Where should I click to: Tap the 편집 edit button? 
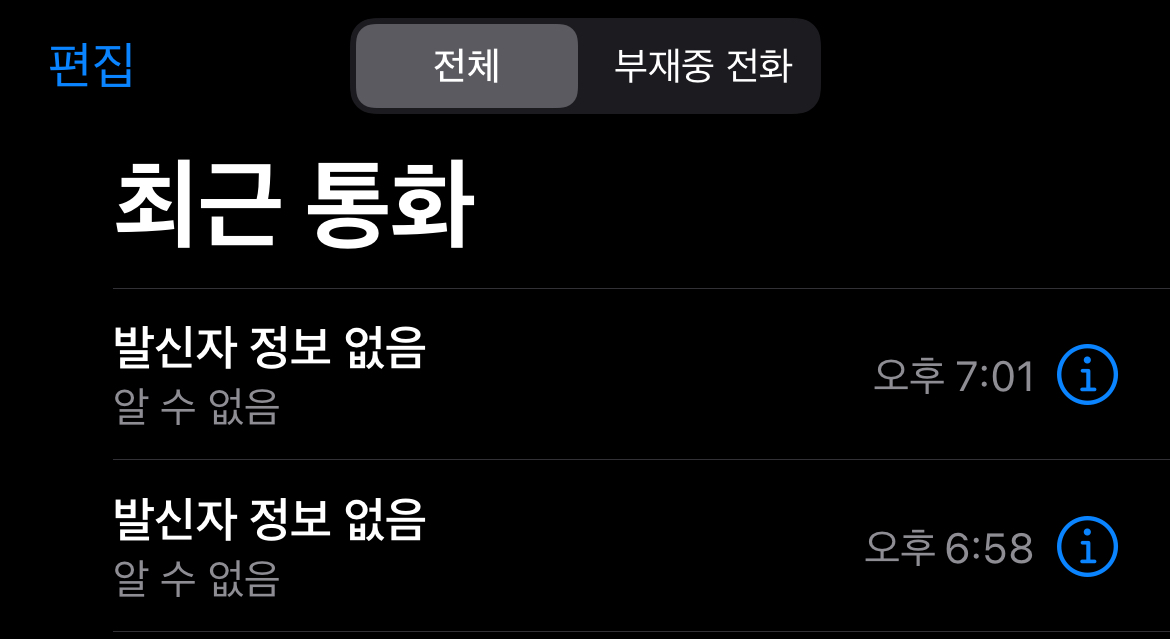[91, 66]
